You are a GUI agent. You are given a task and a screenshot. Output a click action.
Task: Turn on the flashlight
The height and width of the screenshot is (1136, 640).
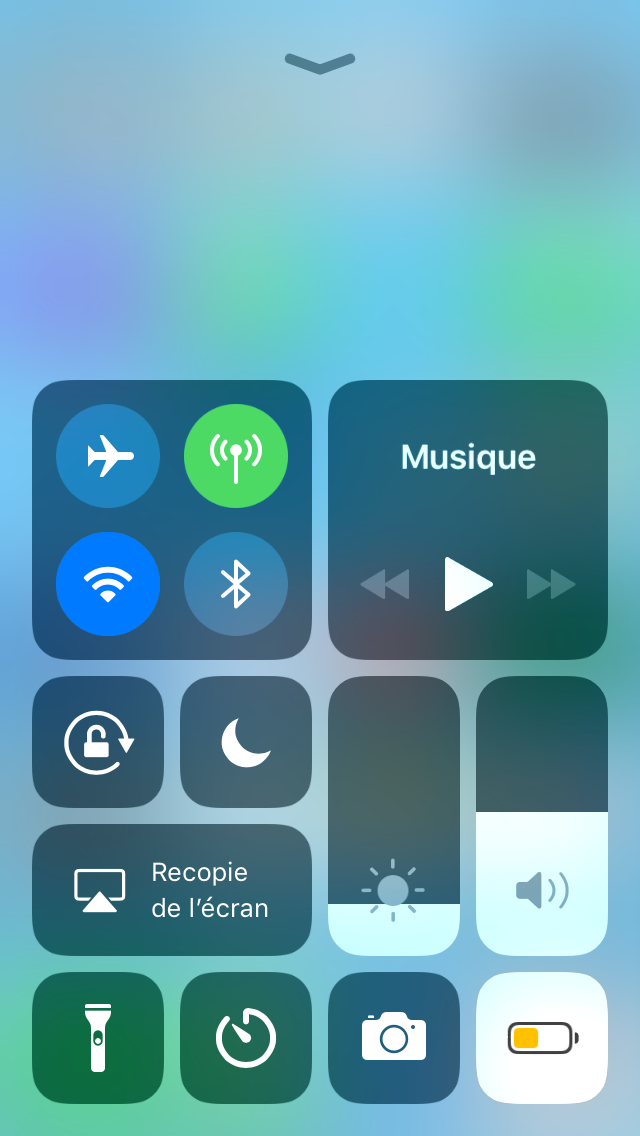click(x=98, y=1037)
